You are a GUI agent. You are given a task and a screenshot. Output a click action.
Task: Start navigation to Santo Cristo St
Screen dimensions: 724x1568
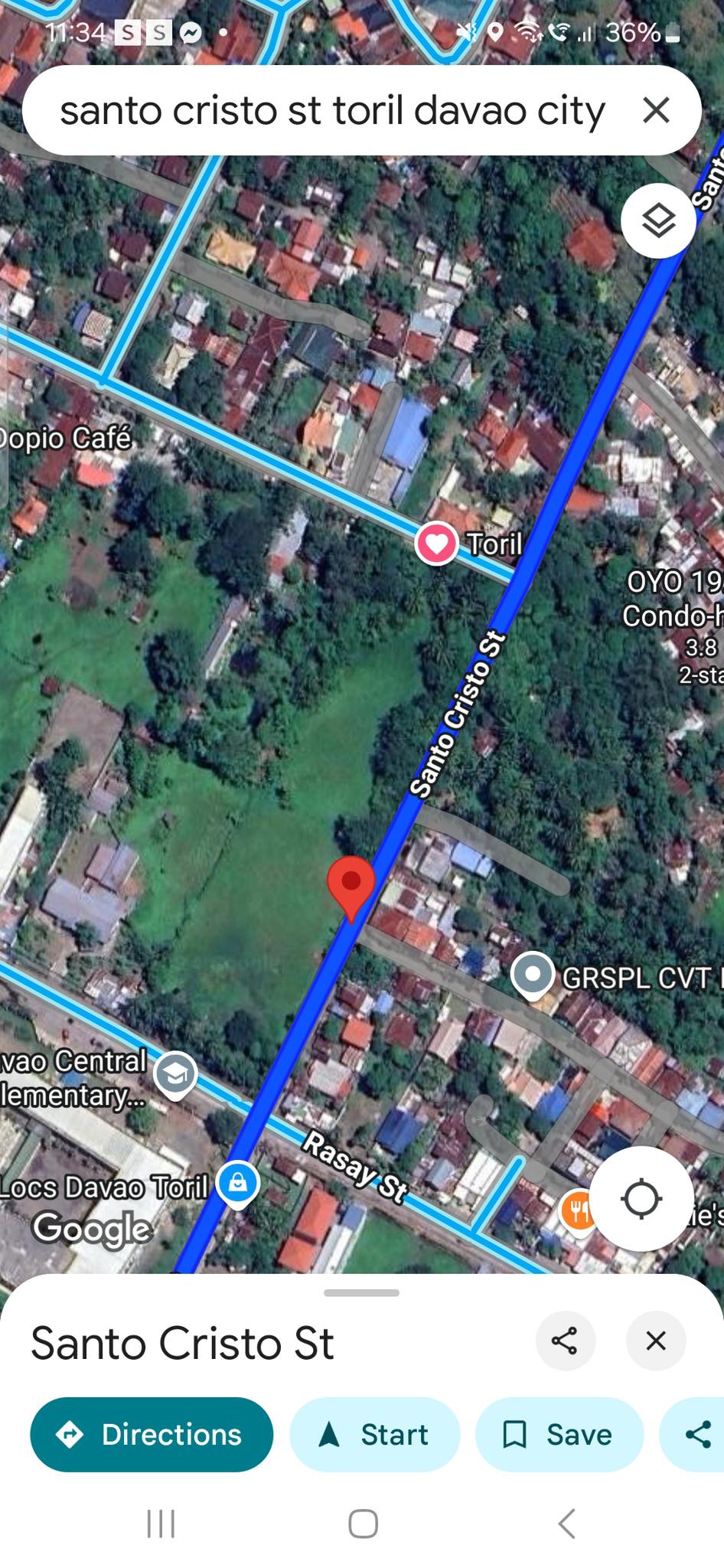pos(374,1434)
